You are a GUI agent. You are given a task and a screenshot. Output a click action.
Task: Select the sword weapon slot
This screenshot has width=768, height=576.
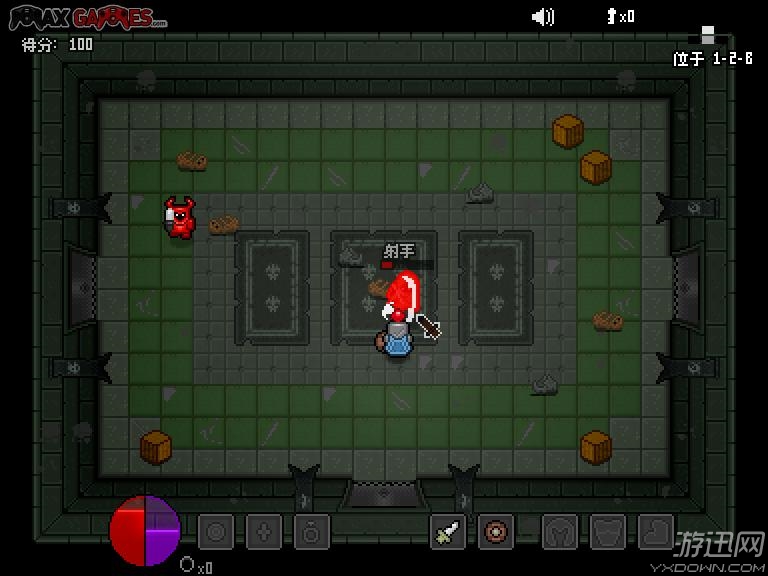point(448,531)
